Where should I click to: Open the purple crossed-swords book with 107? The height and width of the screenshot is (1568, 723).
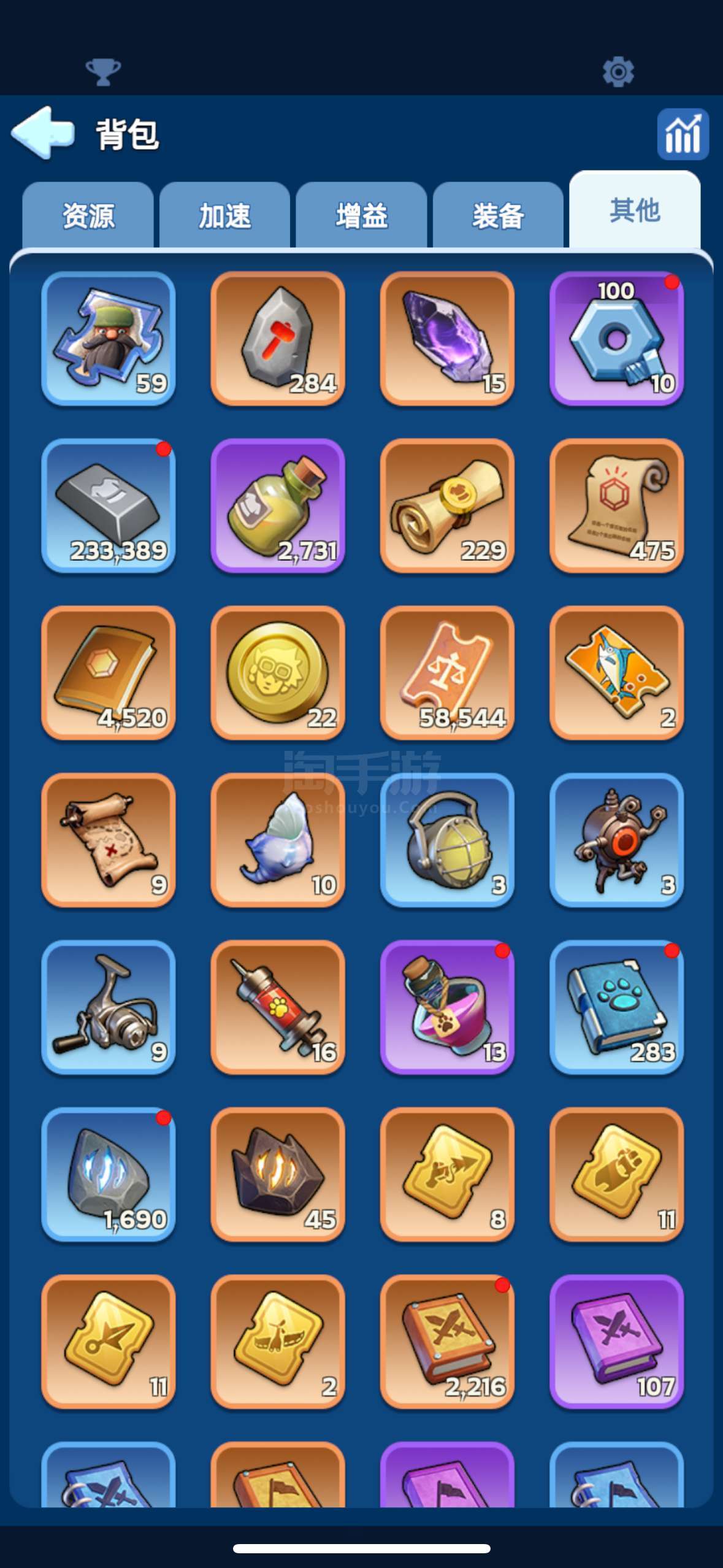coord(616,1342)
